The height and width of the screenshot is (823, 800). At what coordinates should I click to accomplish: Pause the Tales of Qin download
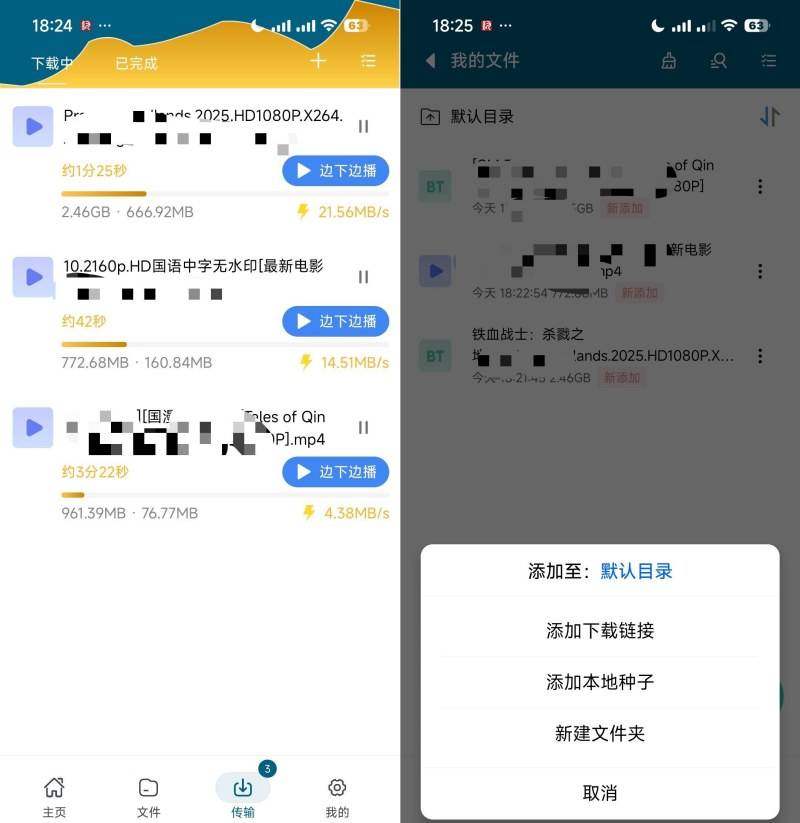pyautogui.click(x=363, y=427)
